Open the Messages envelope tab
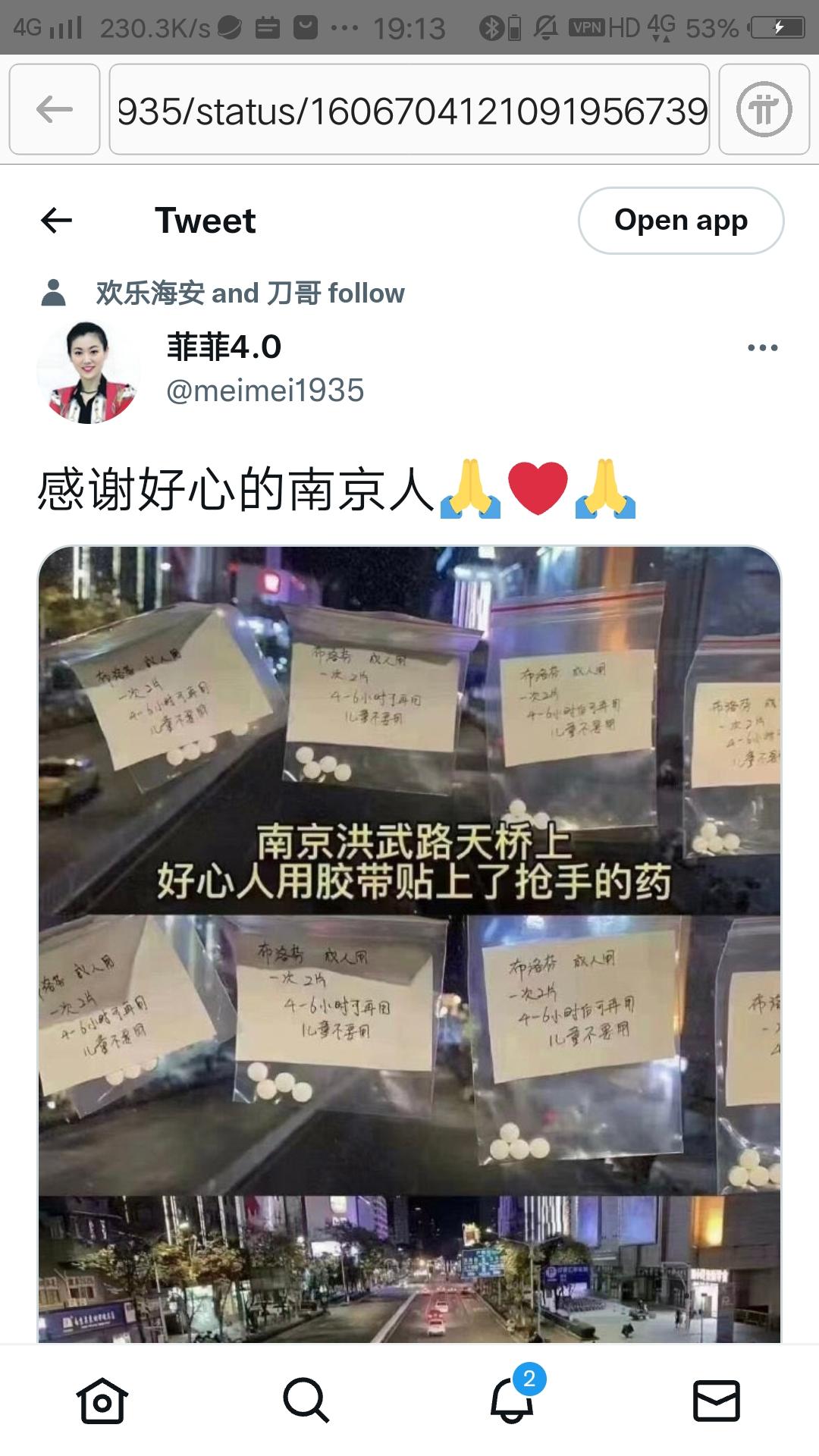 [x=717, y=1400]
